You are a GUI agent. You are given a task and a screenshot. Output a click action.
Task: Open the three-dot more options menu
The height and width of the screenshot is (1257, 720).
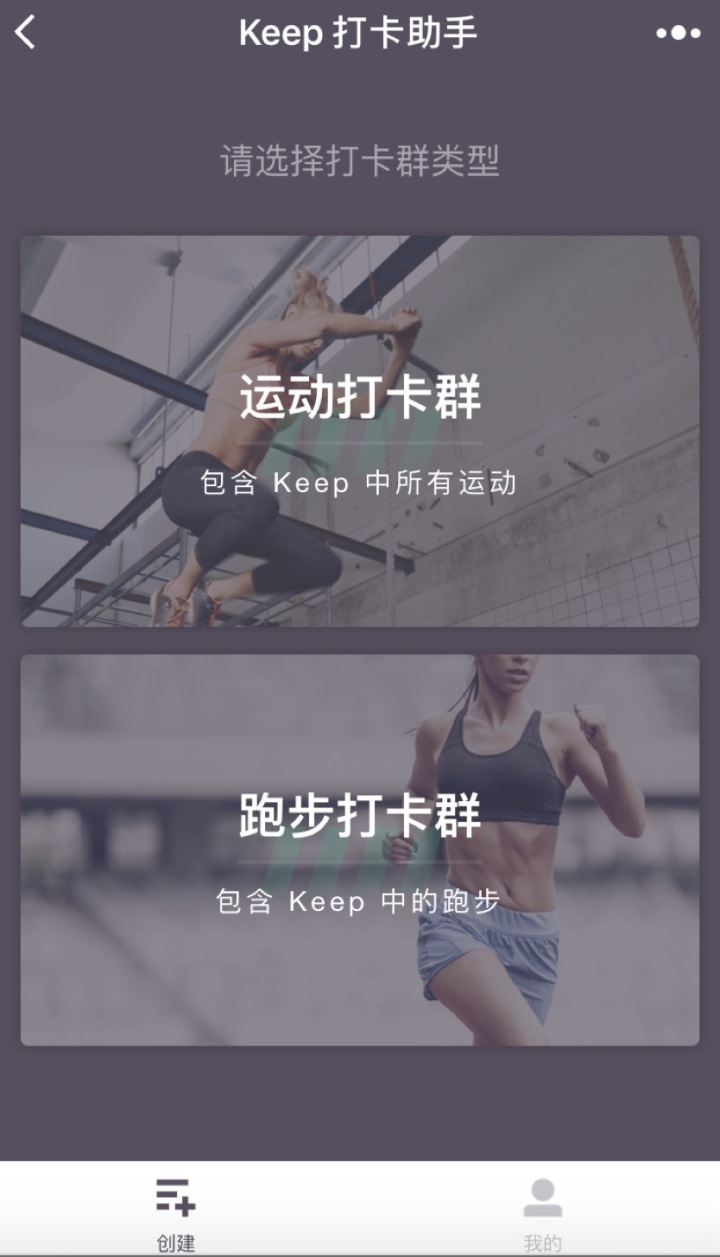click(x=678, y=33)
